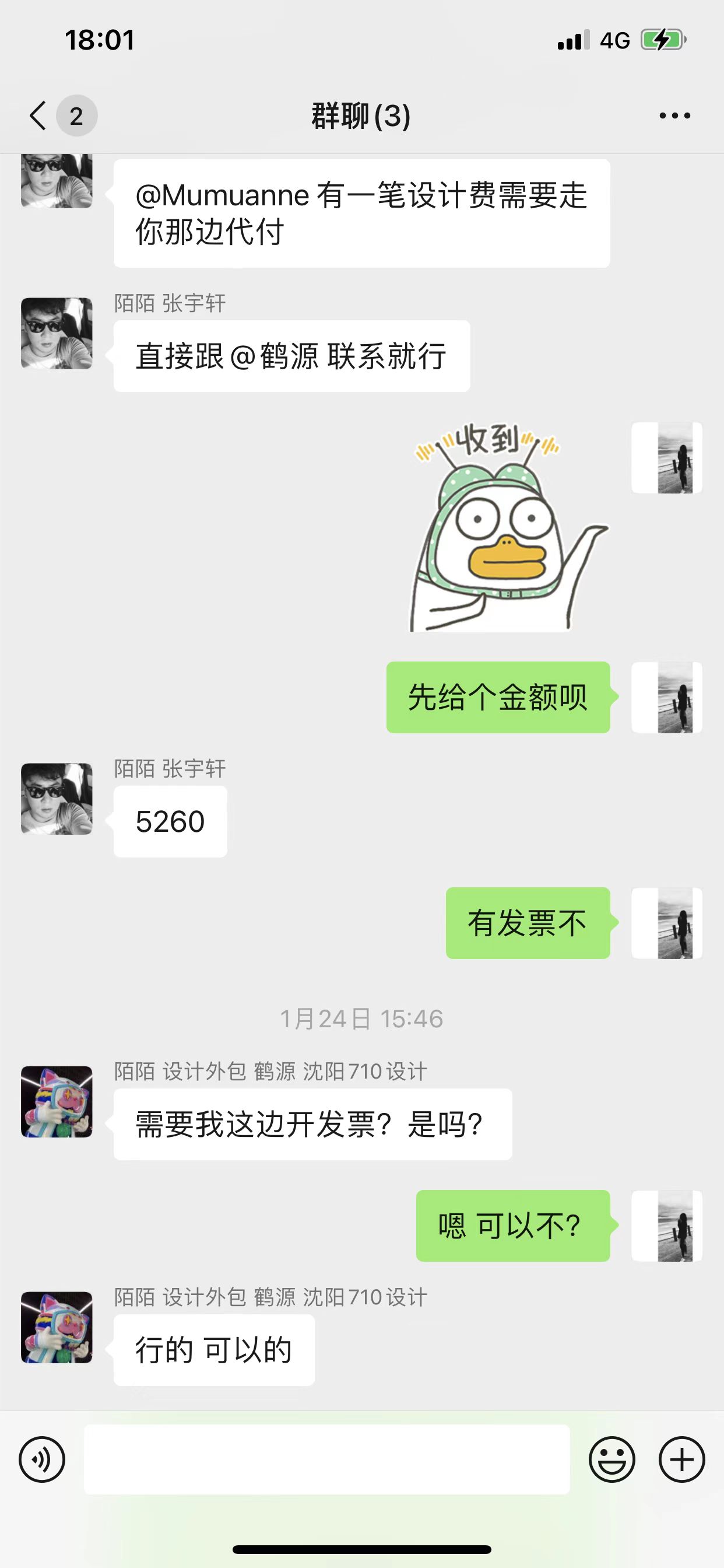This screenshot has width=724, height=1568.
Task: Open the plus attachments menu
Action: pyautogui.click(x=681, y=1459)
